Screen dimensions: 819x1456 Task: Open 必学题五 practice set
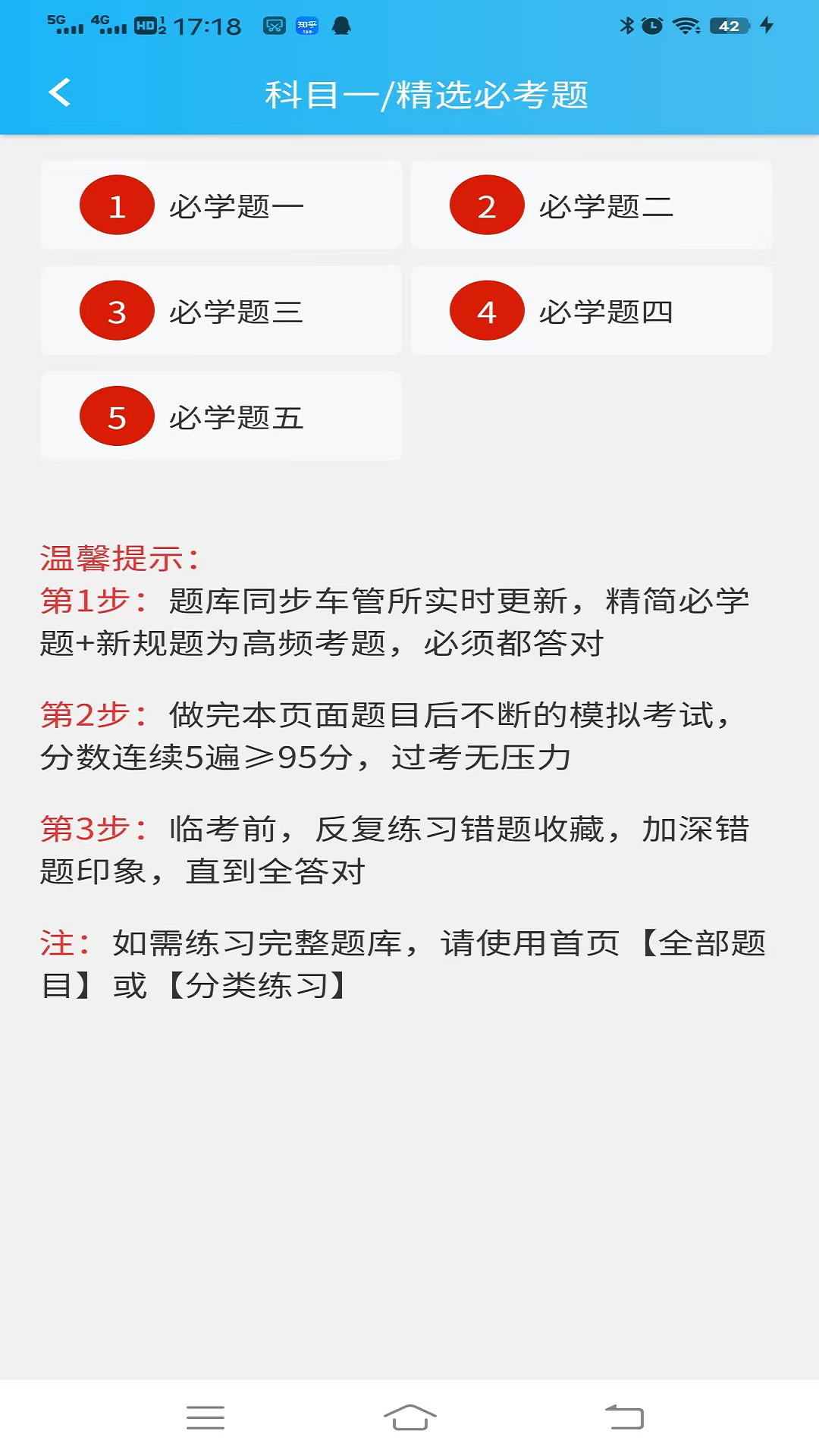point(221,416)
